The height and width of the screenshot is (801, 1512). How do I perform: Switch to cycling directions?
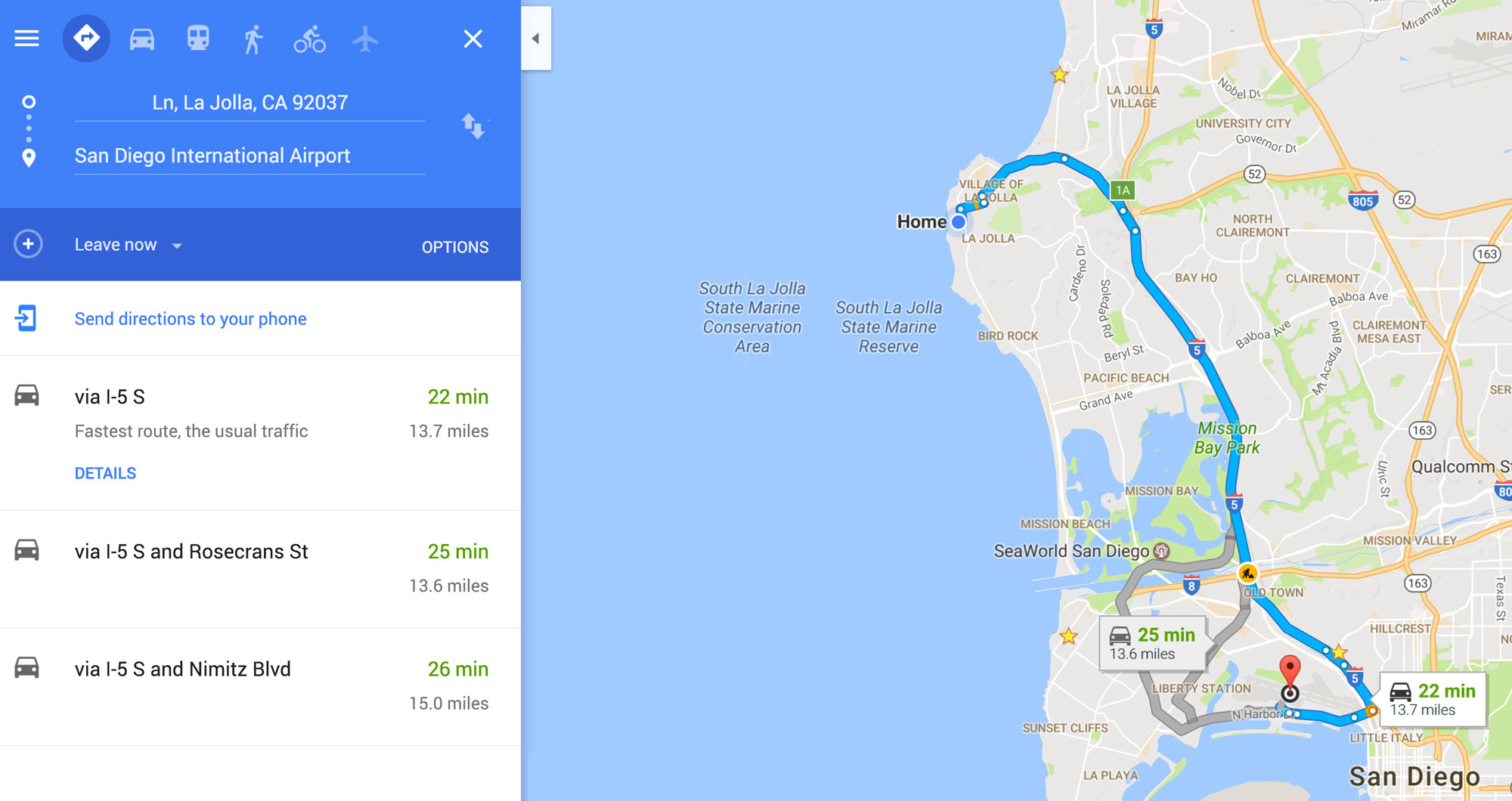click(x=309, y=39)
